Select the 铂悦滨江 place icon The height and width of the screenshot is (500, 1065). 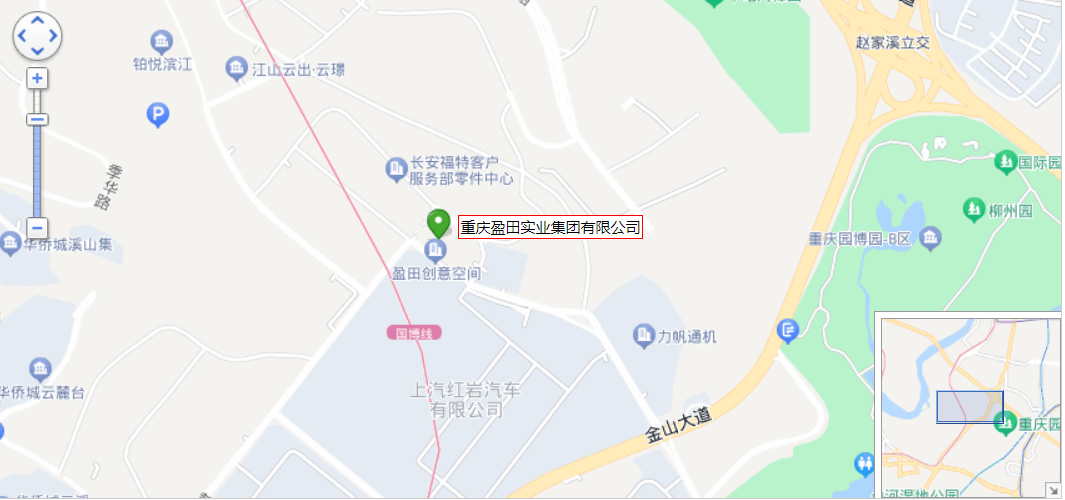[161, 42]
